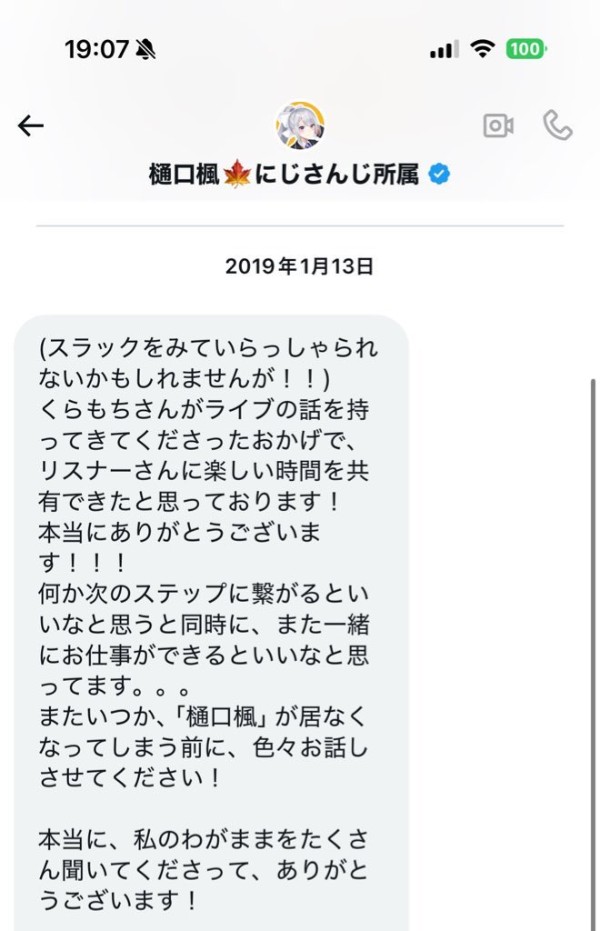Go back using the back arrow
Image resolution: width=600 pixels, height=931 pixels.
[30, 126]
